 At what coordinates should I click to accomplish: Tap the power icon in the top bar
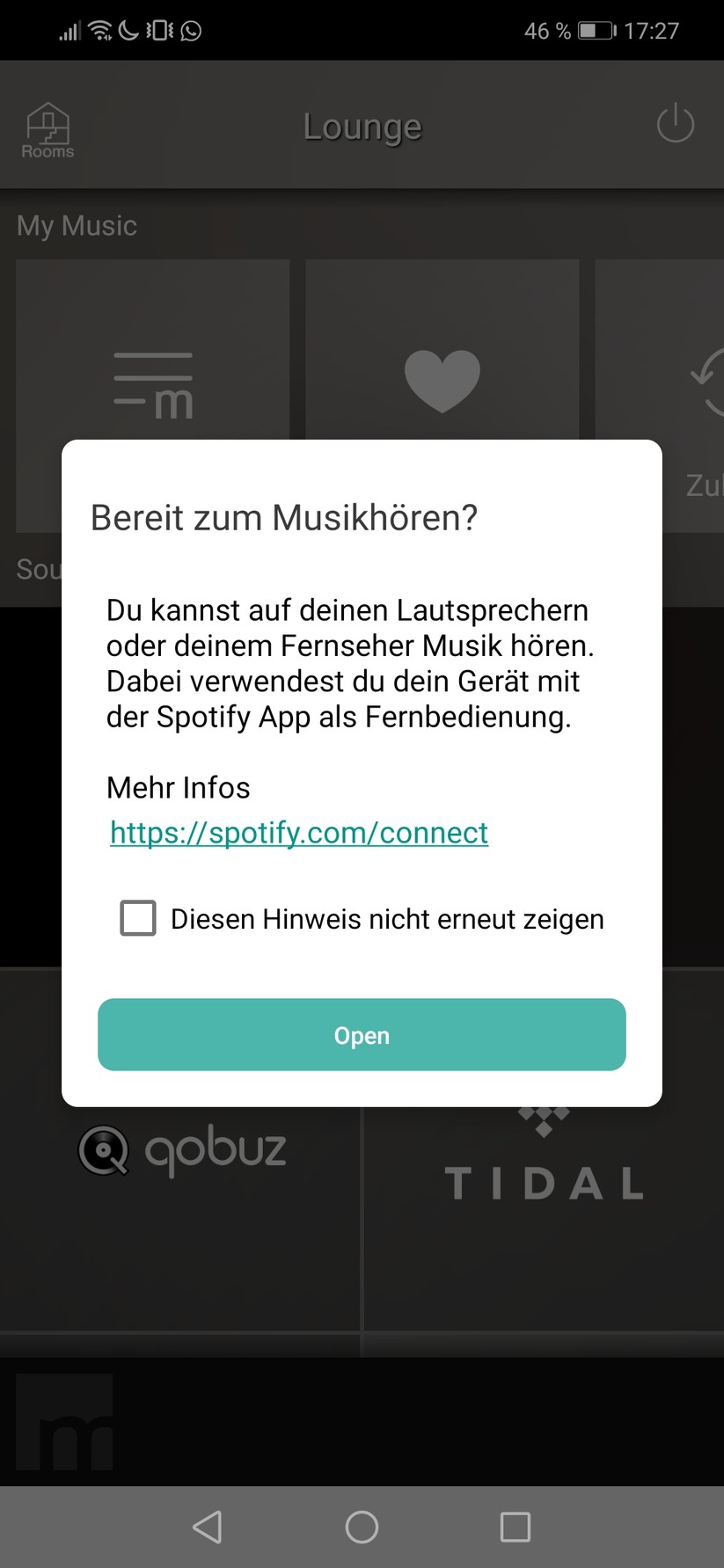(x=675, y=124)
